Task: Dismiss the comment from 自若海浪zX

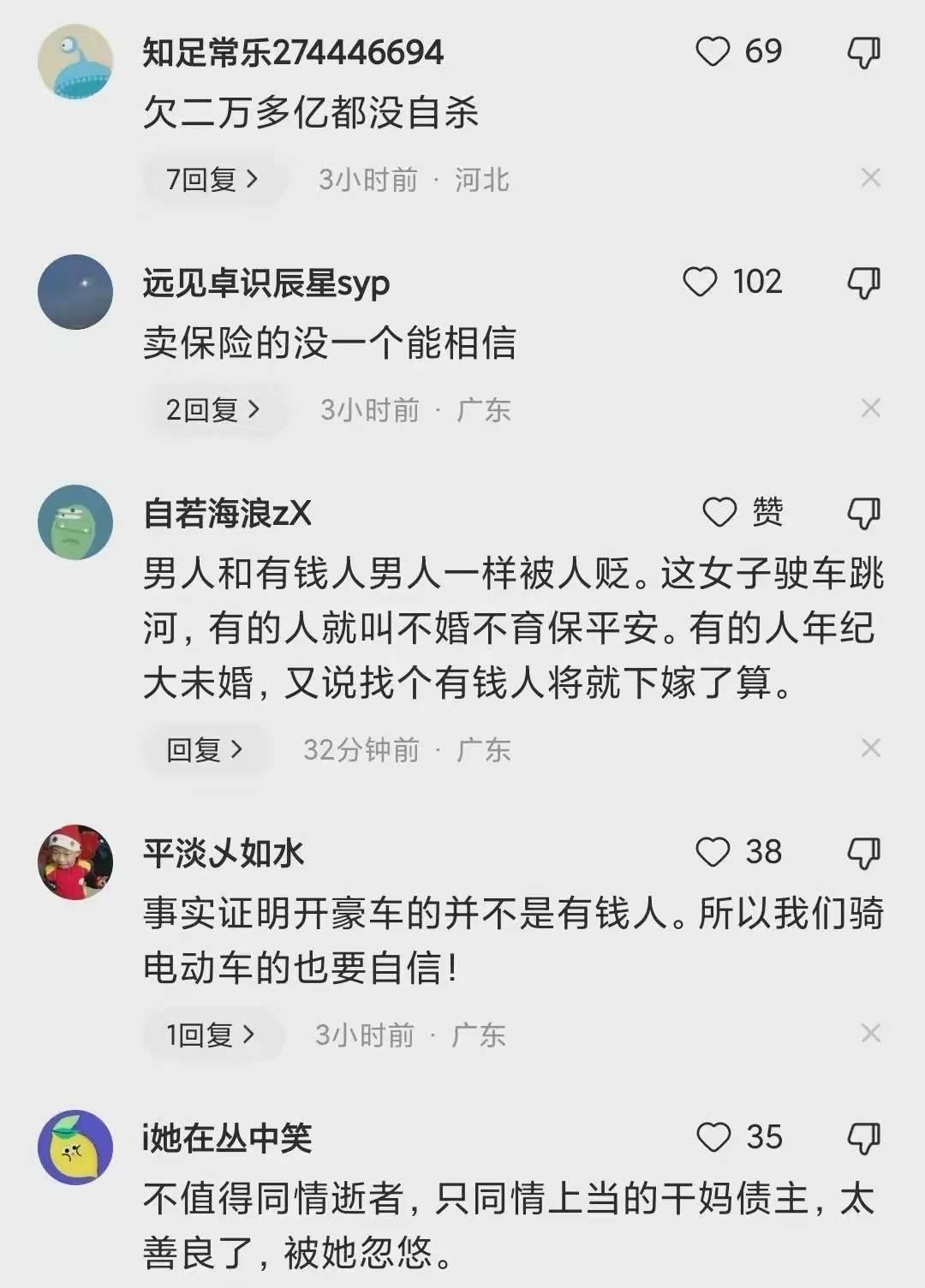Action: [870, 748]
